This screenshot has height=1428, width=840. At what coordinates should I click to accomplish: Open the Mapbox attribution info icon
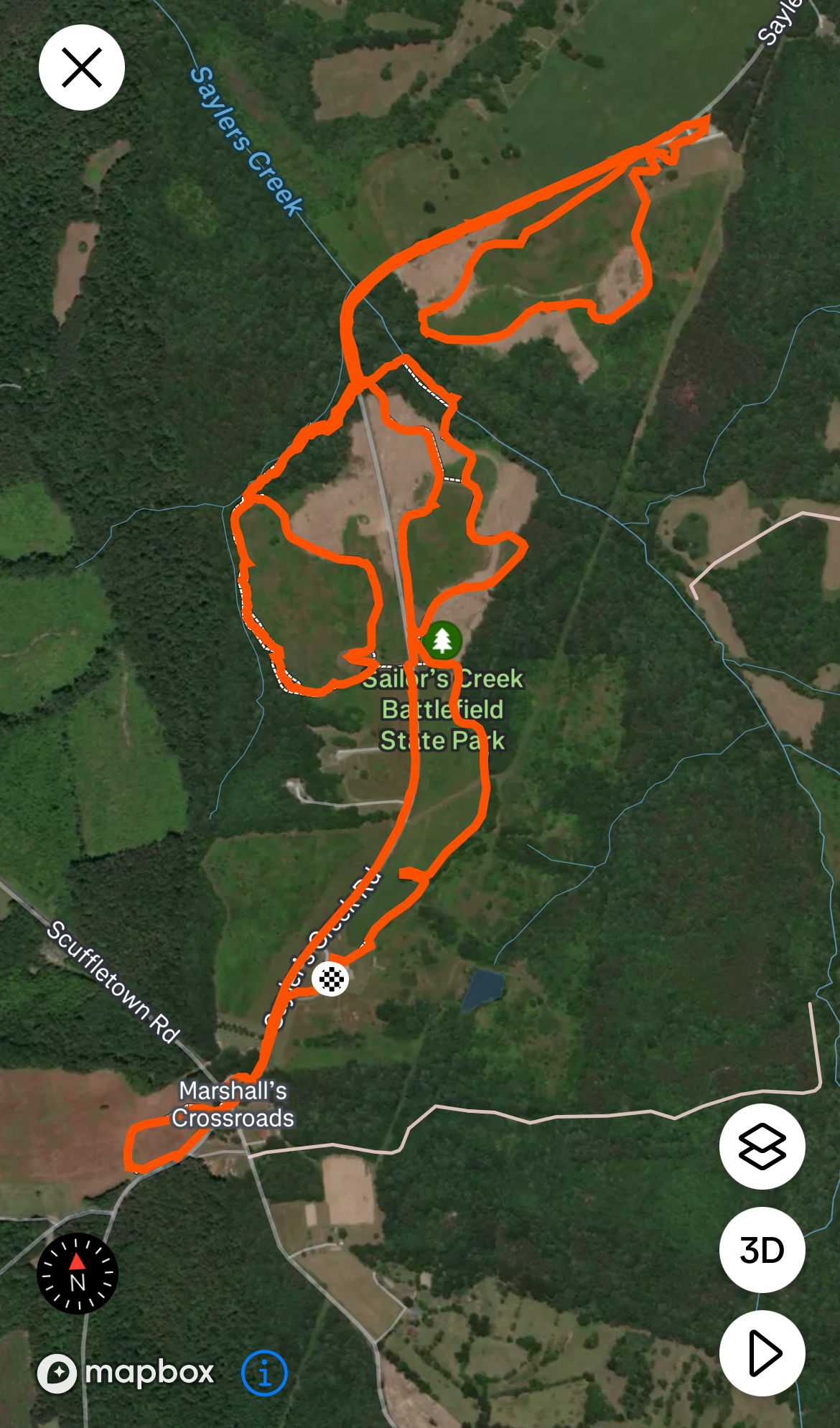264,1373
